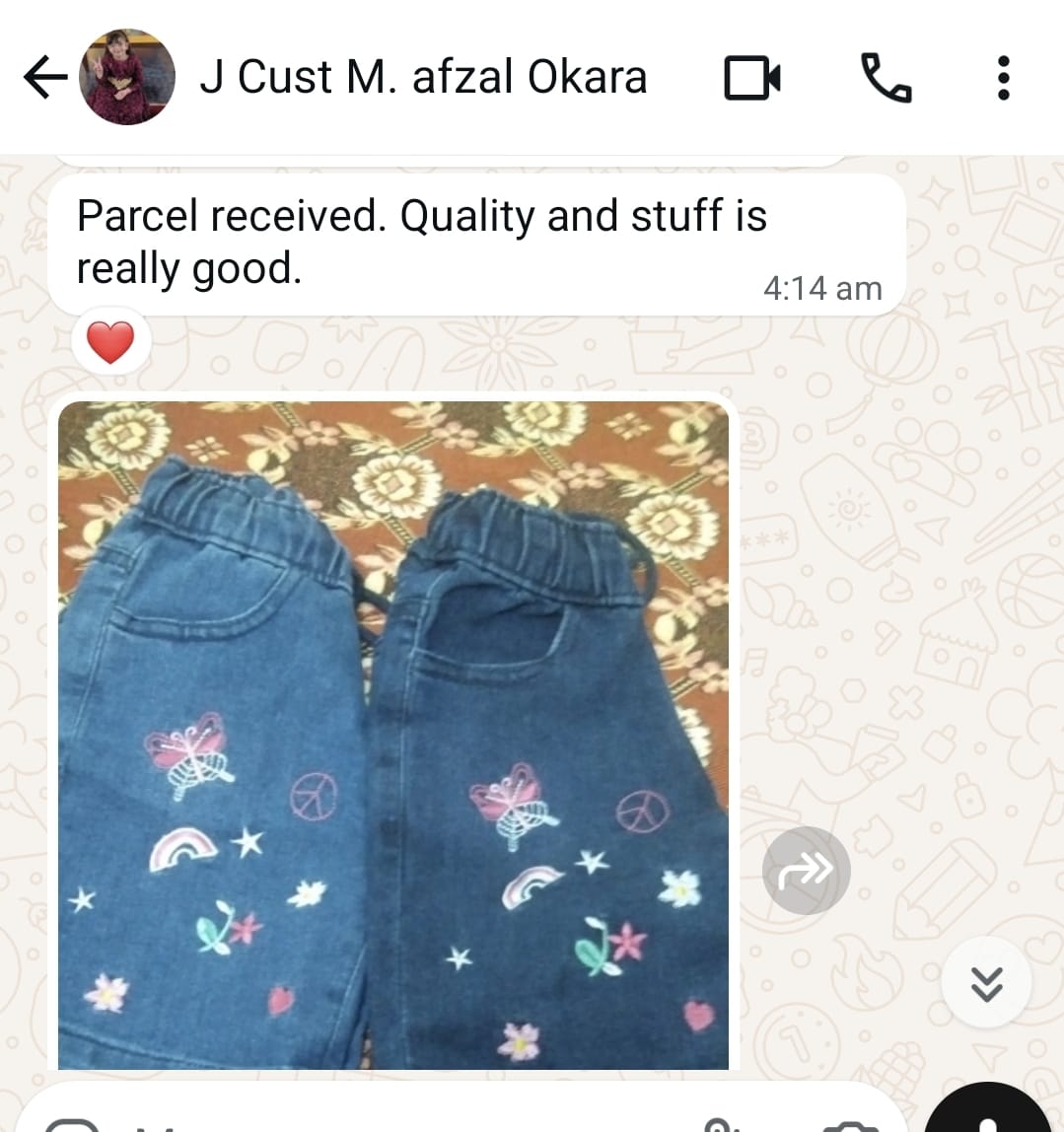Image resolution: width=1064 pixels, height=1132 pixels.
Task: Forward the jeans photo
Action: 806,870
